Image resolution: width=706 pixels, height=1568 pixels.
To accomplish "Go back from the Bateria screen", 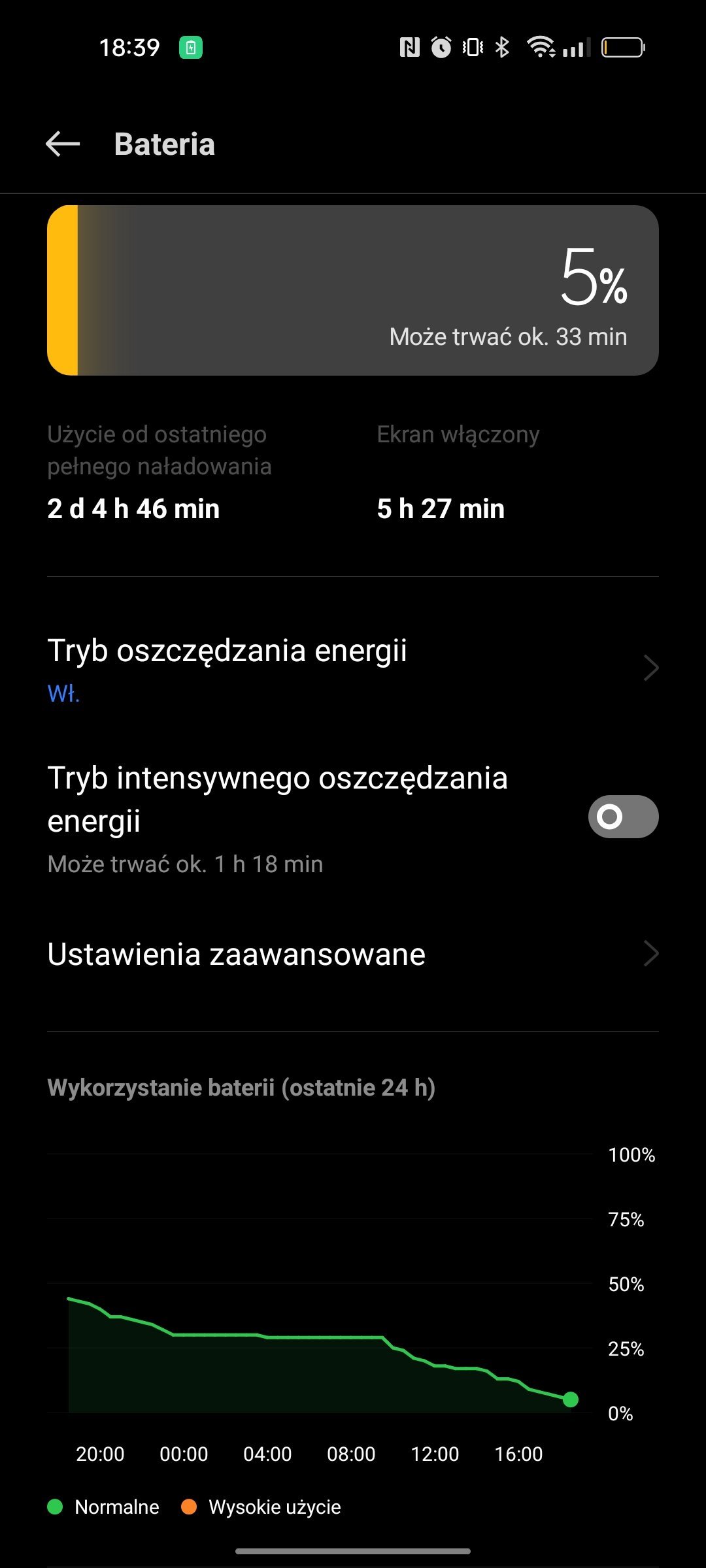I will (63, 144).
